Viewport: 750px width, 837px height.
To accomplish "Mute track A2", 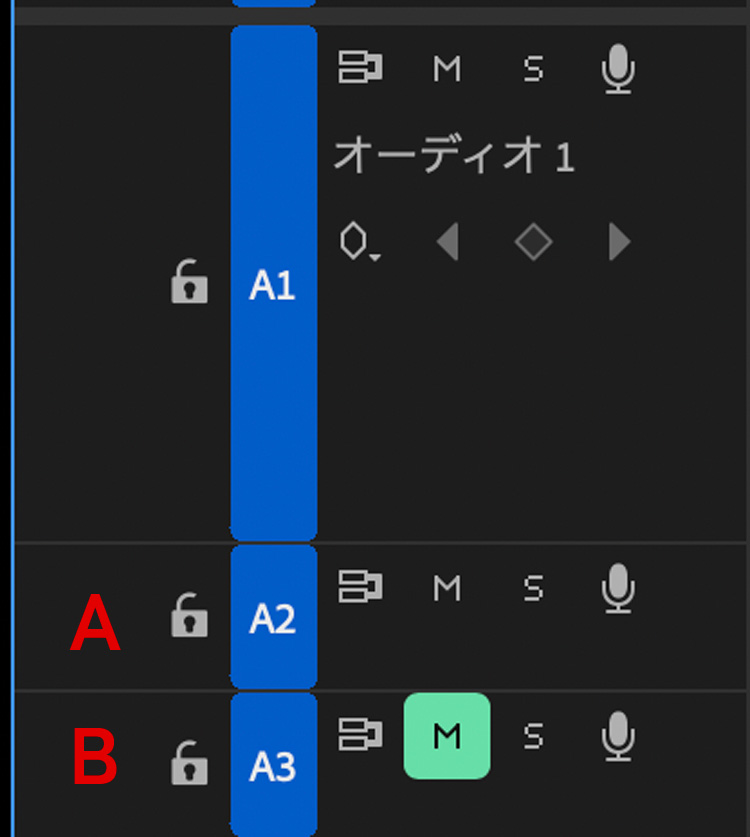I will pos(447,588).
